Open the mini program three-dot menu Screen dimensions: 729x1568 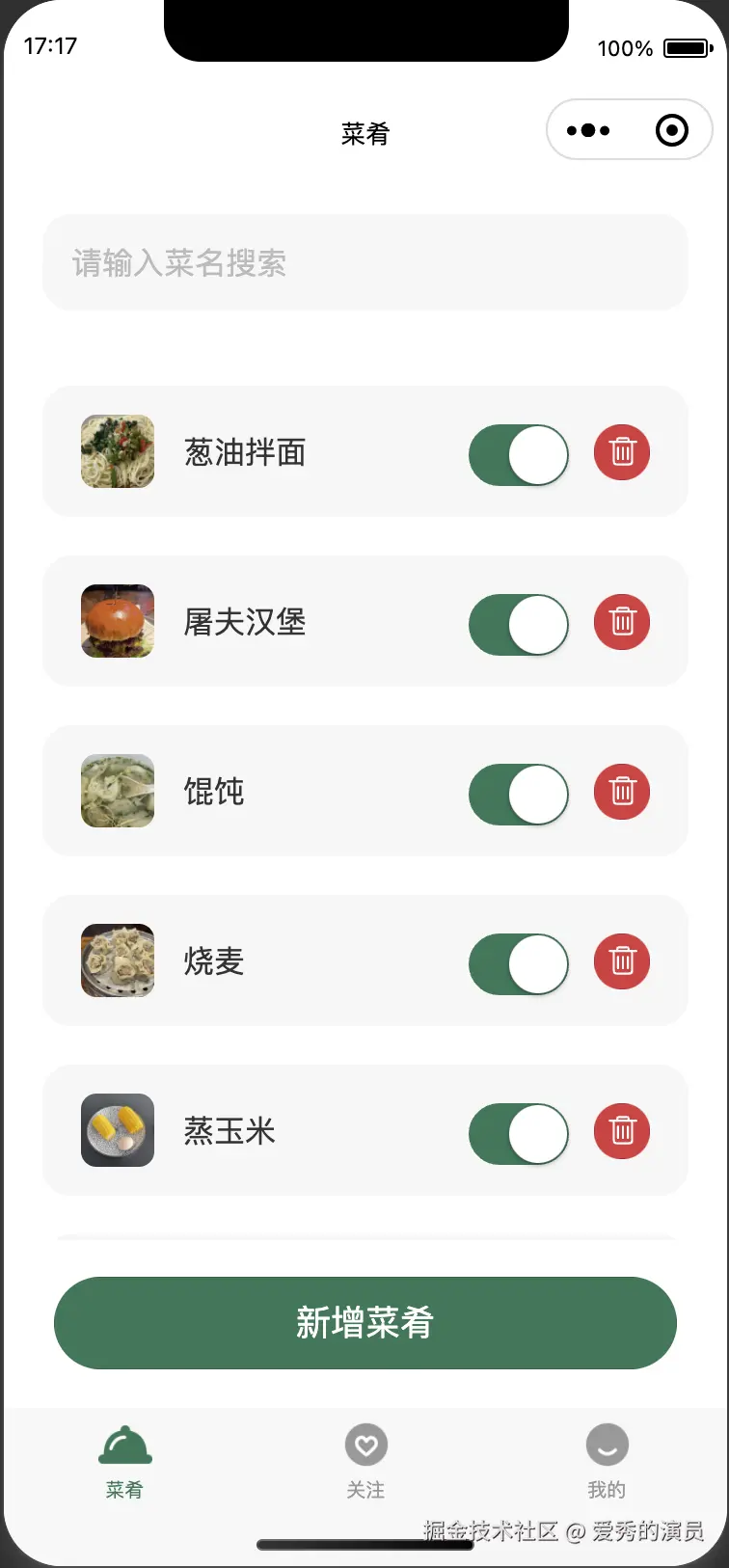click(x=588, y=130)
